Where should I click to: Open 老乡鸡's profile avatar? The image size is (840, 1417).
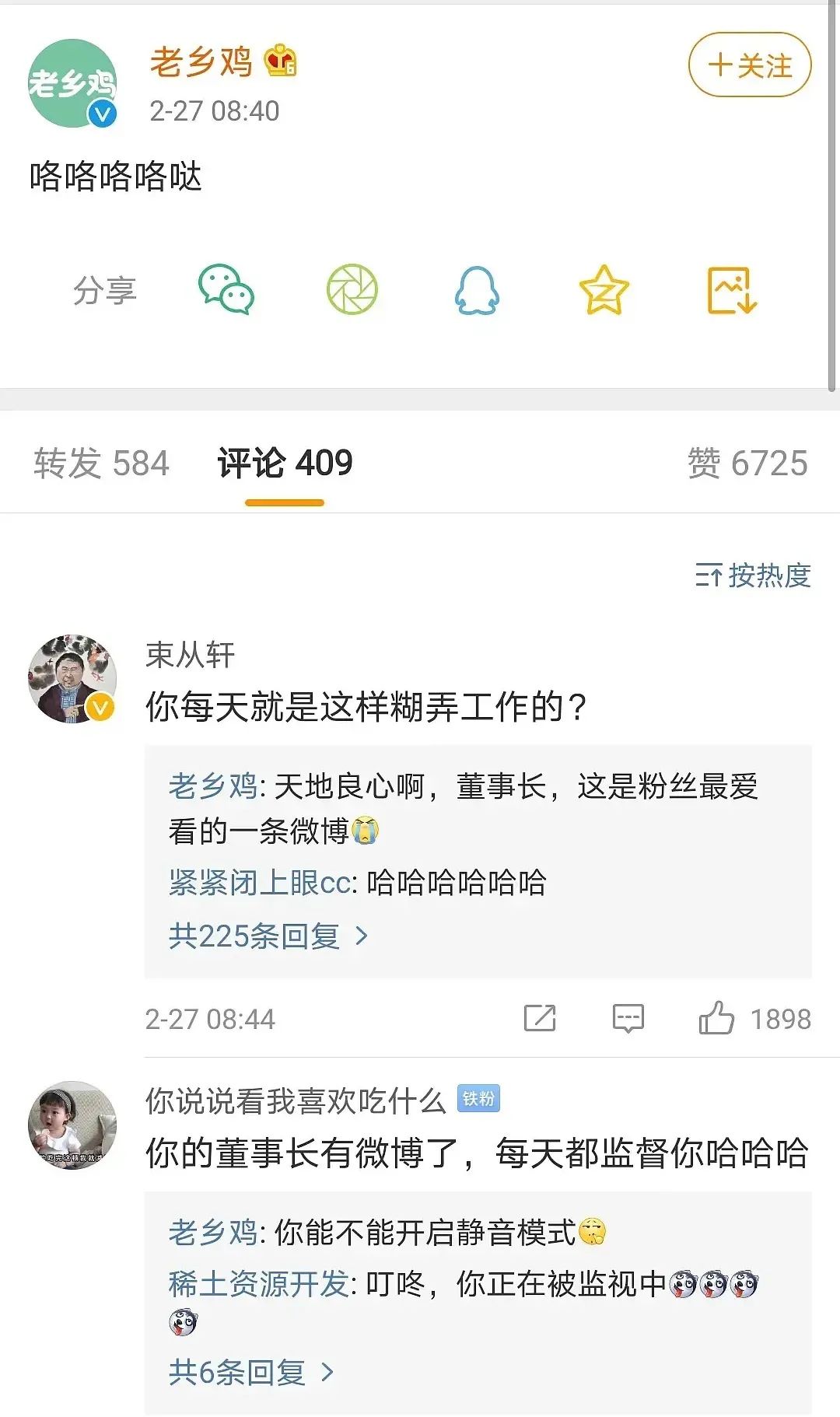[x=72, y=83]
